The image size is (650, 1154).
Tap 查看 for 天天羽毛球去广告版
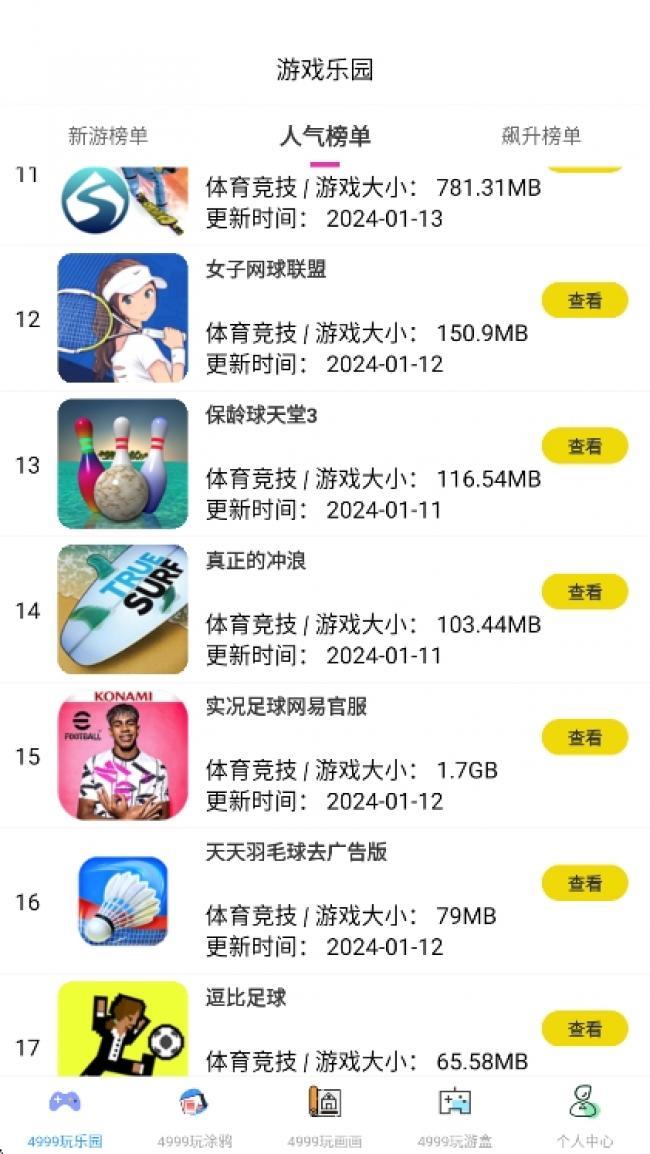[585, 884]
